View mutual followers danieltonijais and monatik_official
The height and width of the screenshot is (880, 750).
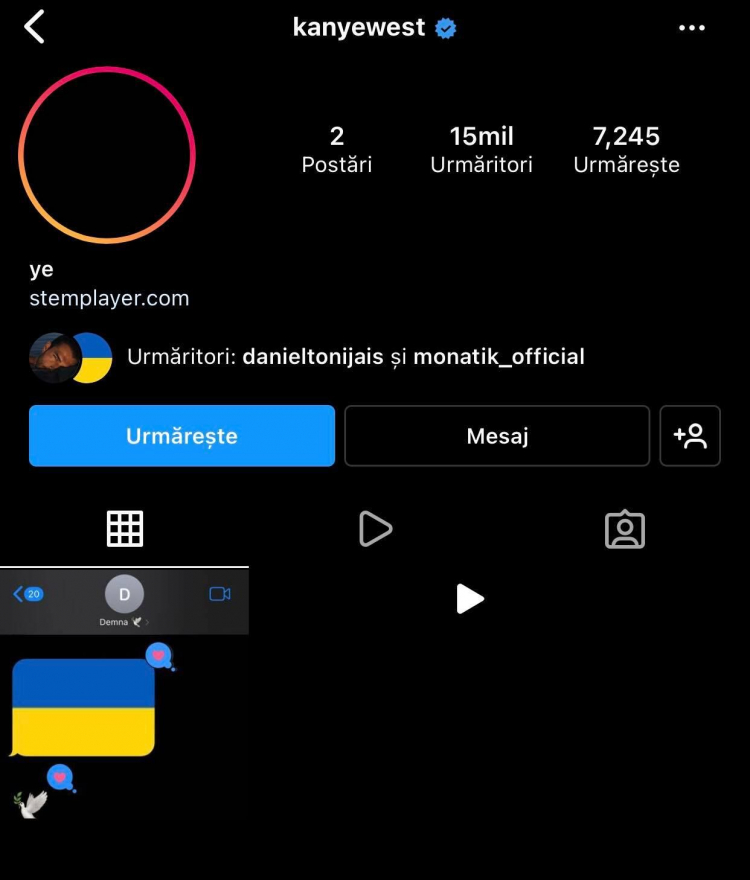[355, 357]
